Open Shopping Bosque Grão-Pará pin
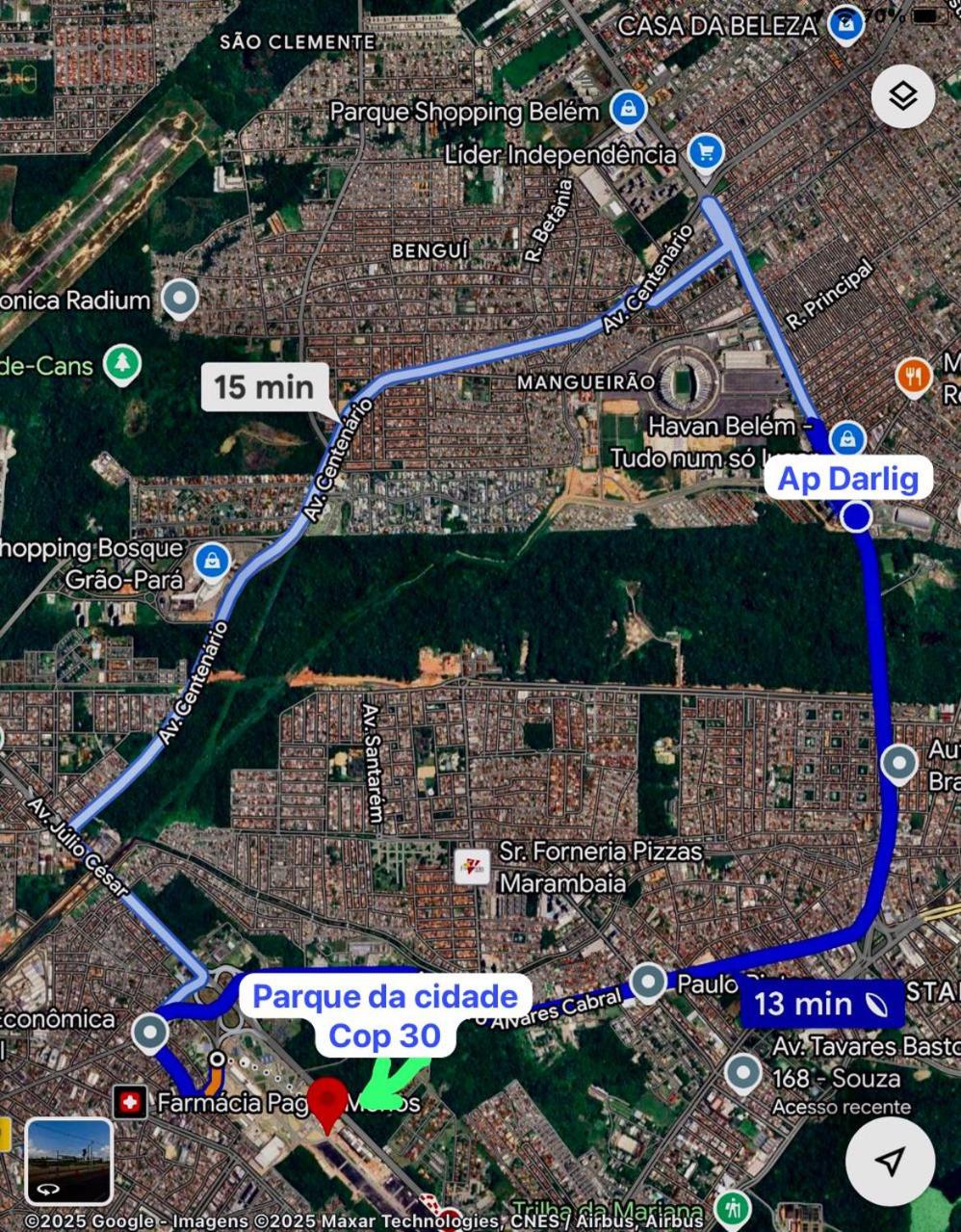Image resolution: width=961 pixels, height=1232 pixels. click(x=211, y=560)
